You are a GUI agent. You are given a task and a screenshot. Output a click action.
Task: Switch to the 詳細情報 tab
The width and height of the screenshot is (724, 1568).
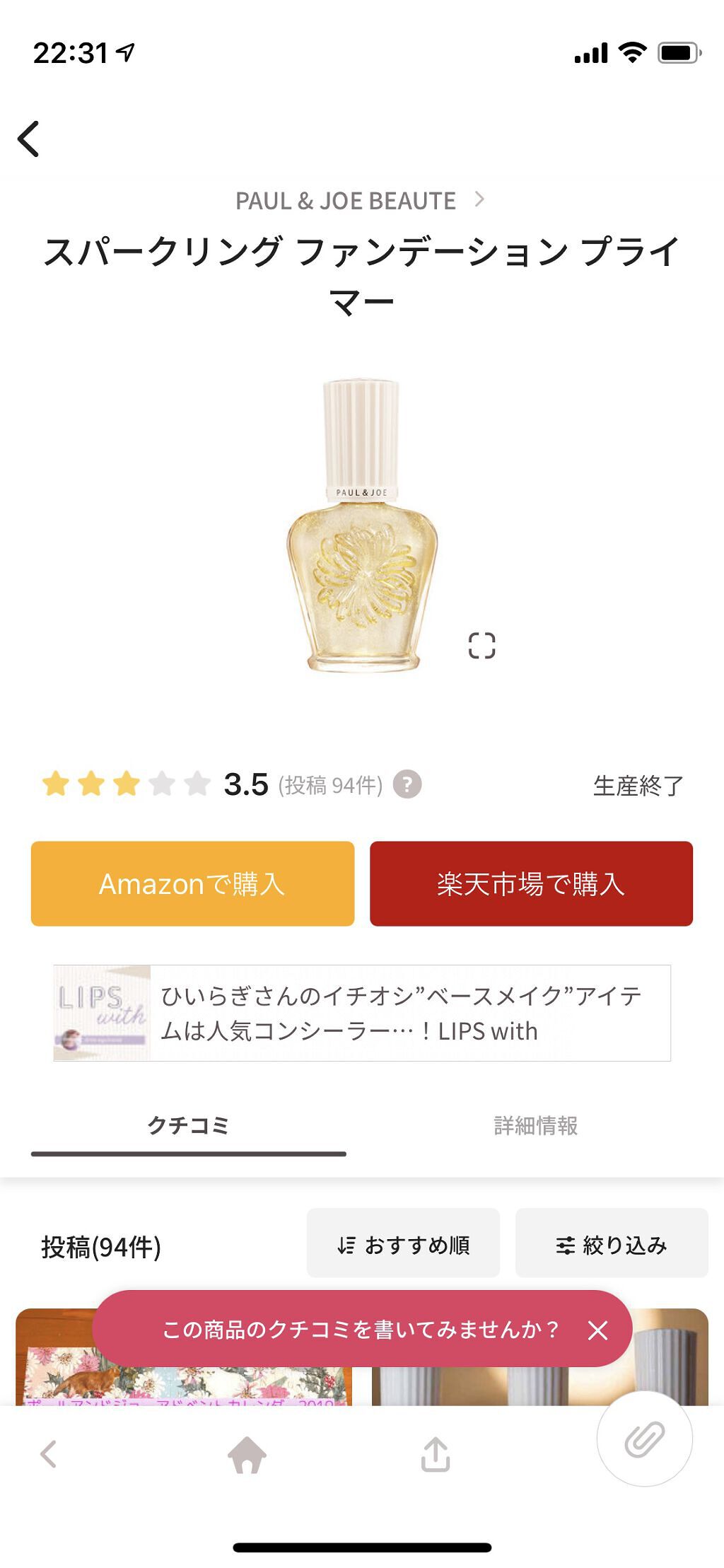click(x=535, y=1125)
